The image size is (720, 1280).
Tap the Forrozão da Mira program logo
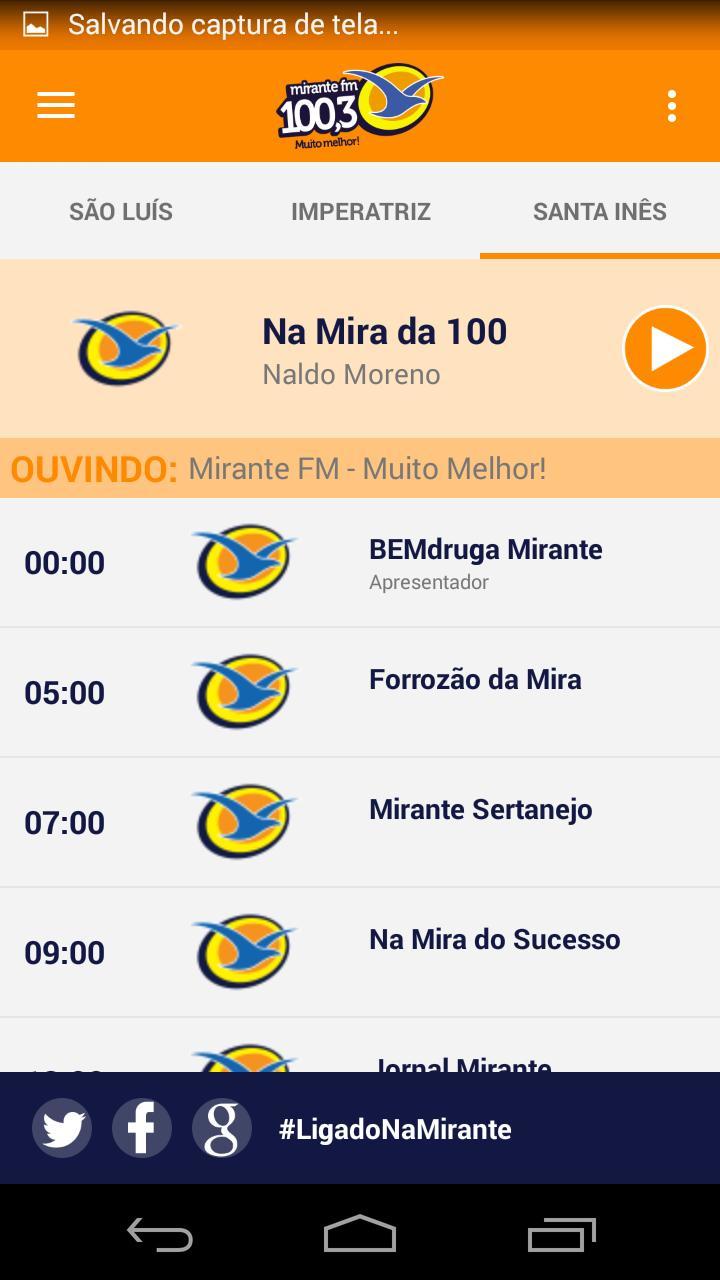[243, 691]
